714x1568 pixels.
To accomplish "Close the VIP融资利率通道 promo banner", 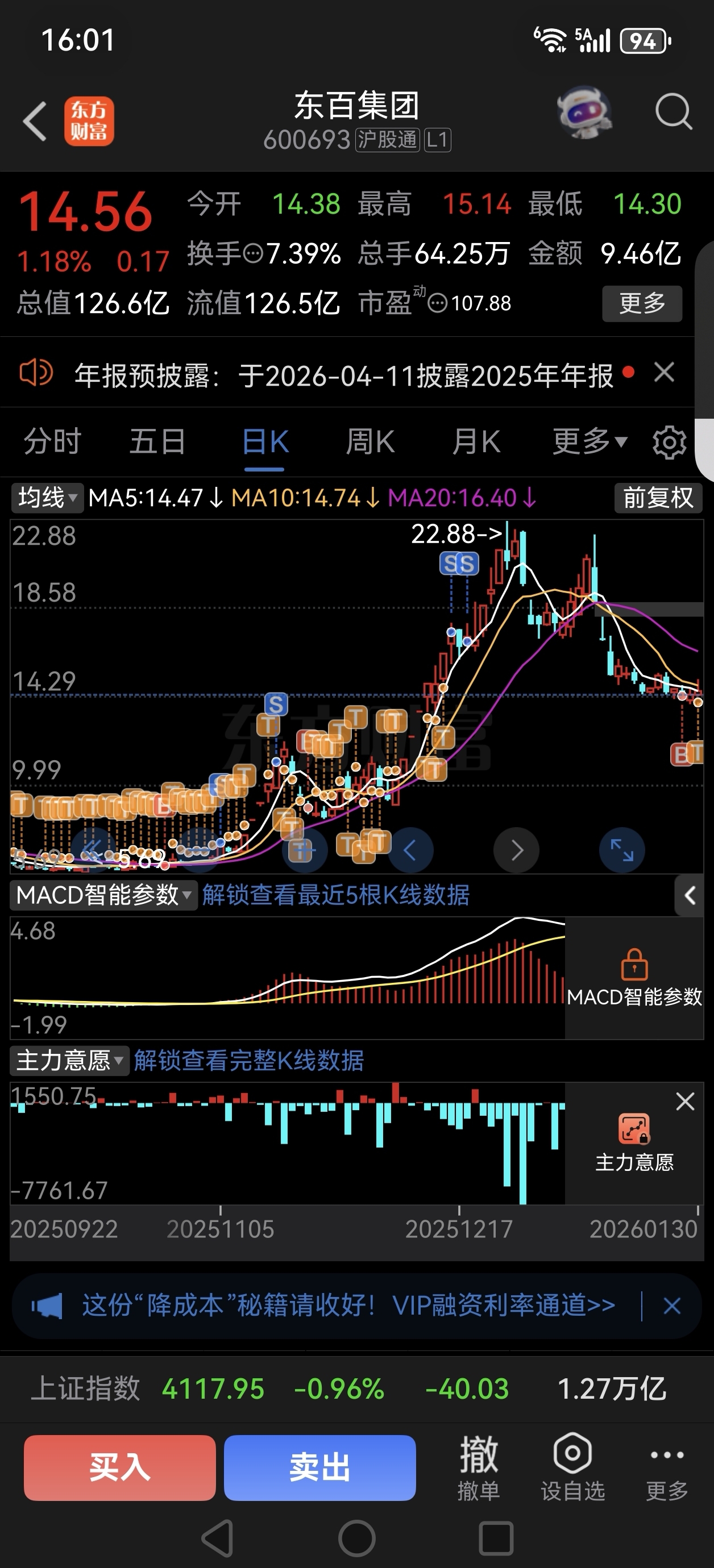I will click(x=672, y=1306).
